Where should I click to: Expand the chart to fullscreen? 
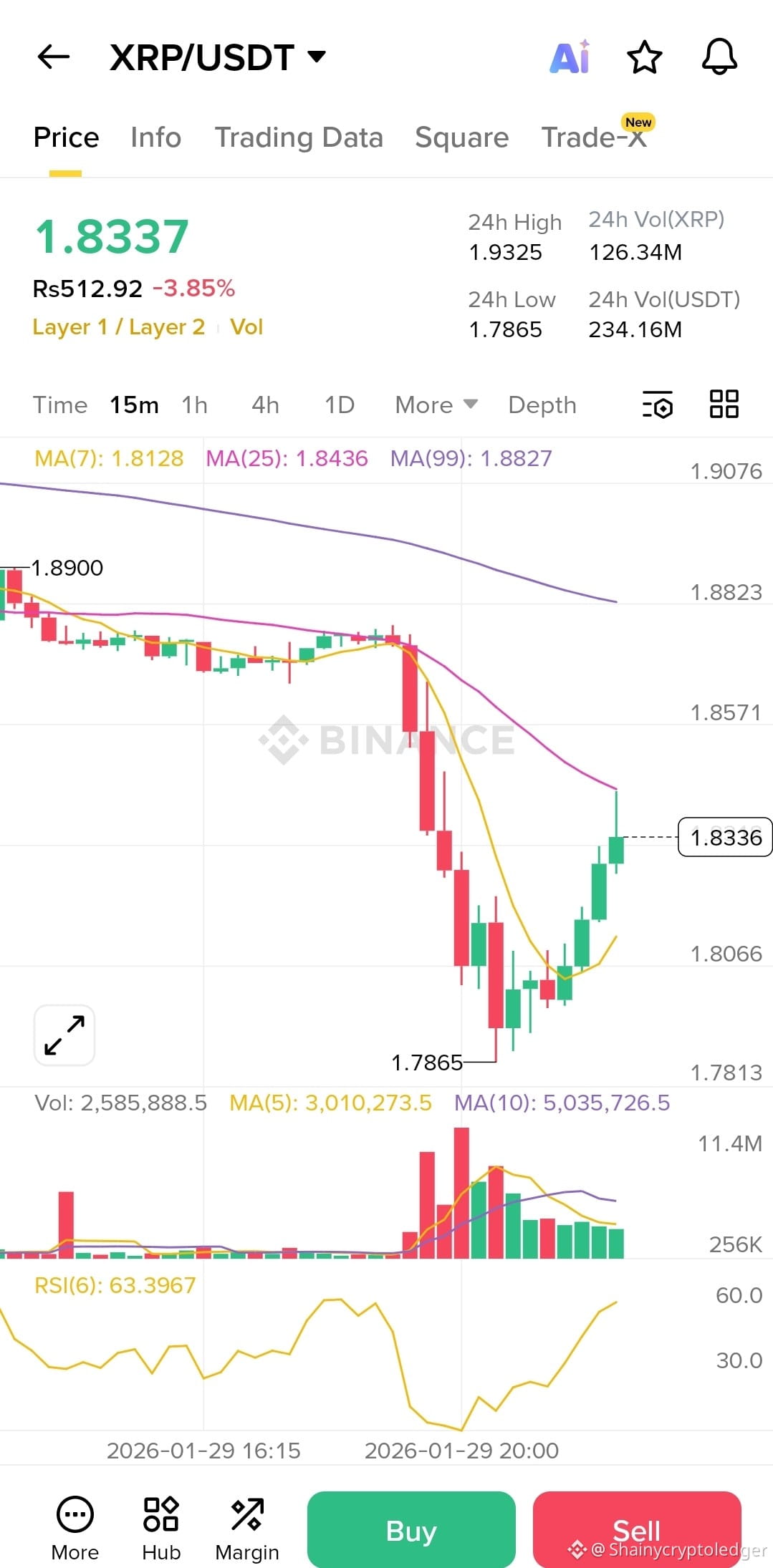pos(64,1034)
